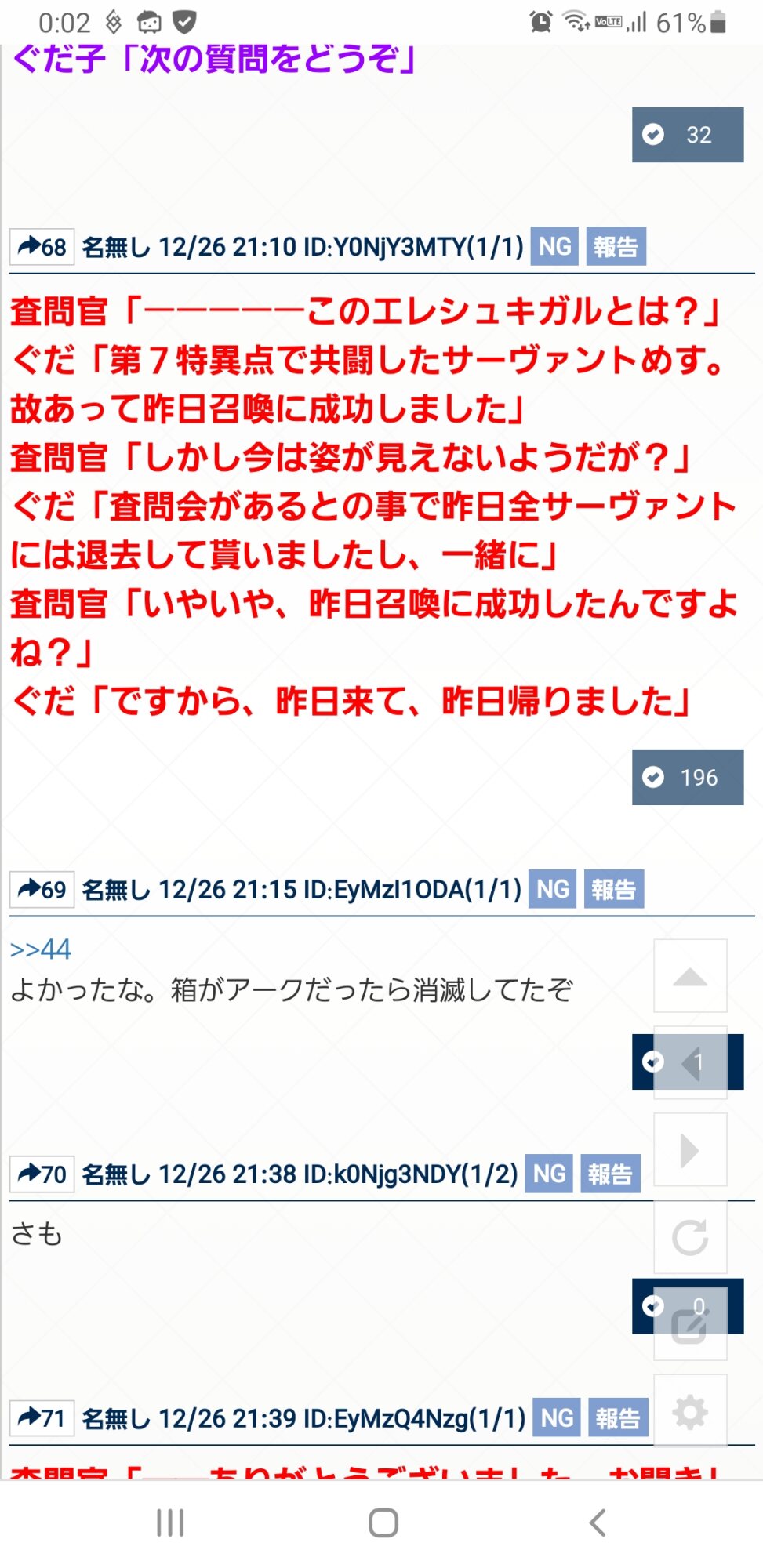763x1568 pixels.
Task: Like post 68 with 196 votes
Action: [x=687, y=777]
